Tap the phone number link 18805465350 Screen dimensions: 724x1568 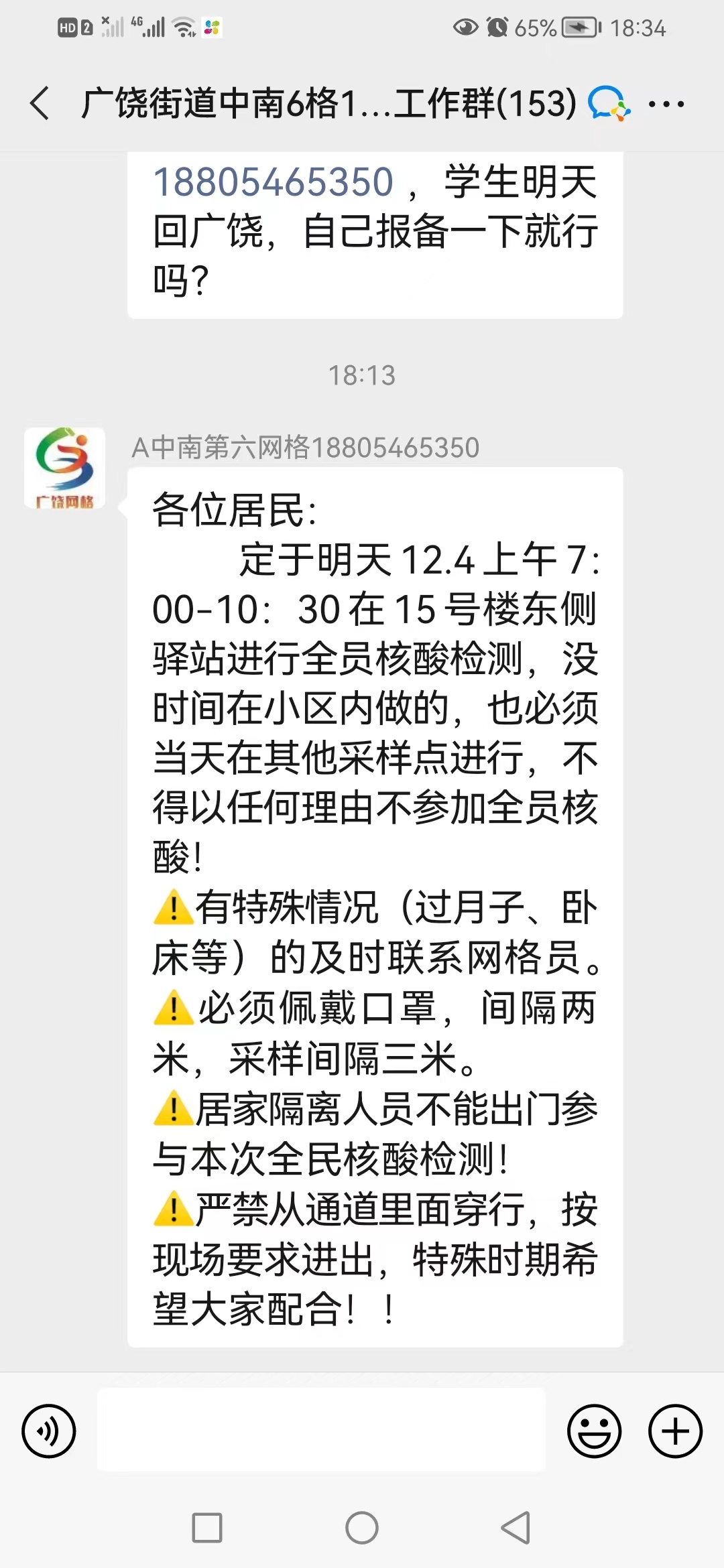click(x=273, y=182)
